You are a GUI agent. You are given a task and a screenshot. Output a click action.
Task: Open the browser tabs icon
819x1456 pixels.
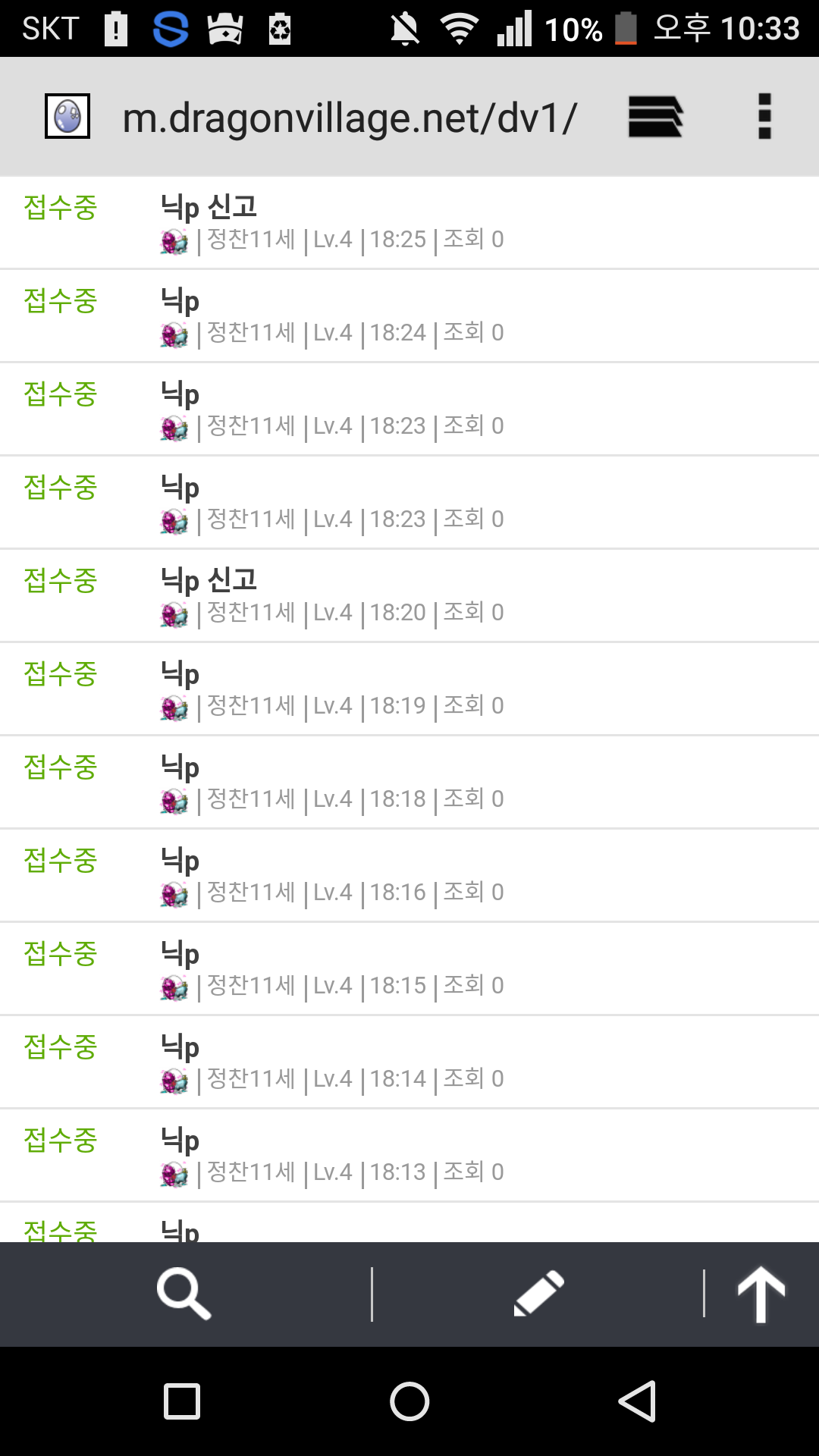click(655, 117)
